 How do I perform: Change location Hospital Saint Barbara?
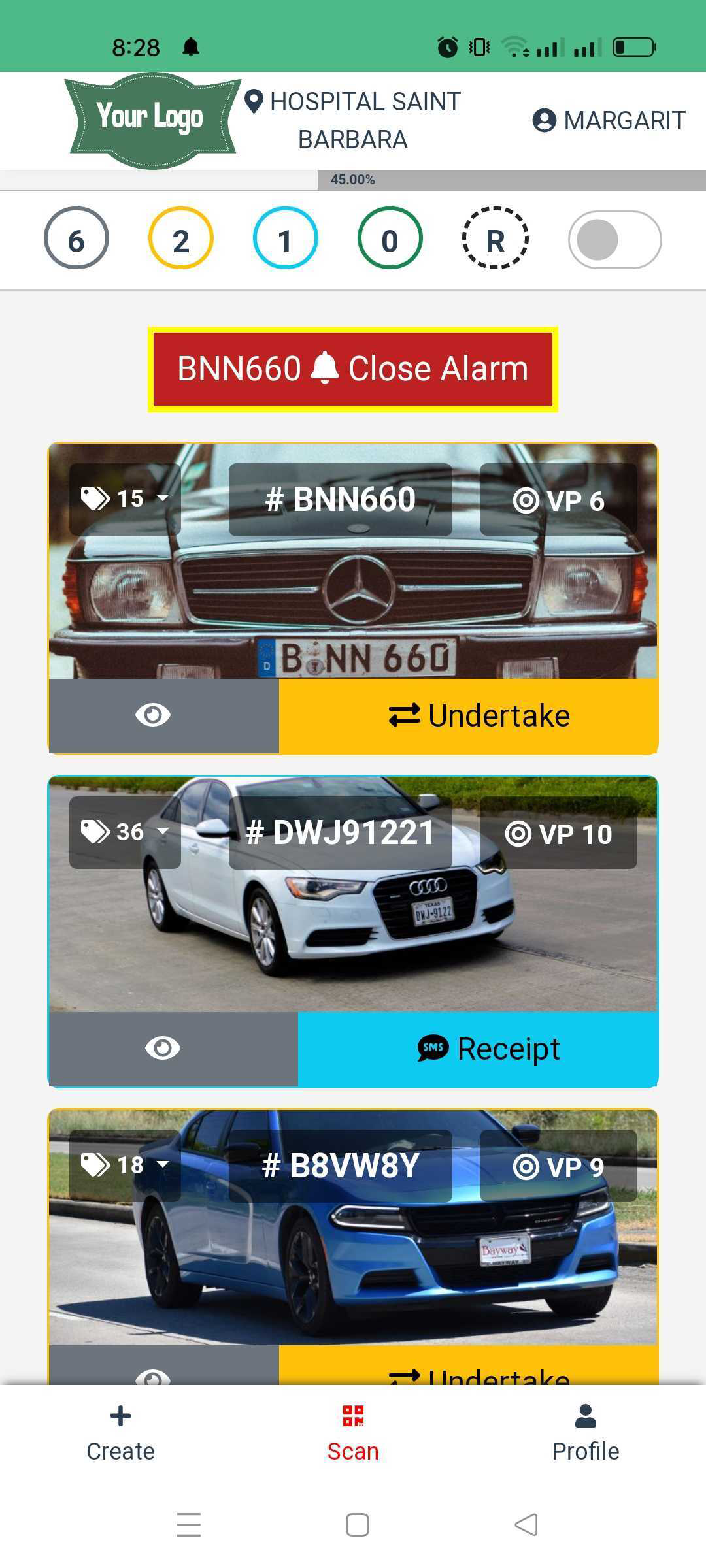point(353,121)
